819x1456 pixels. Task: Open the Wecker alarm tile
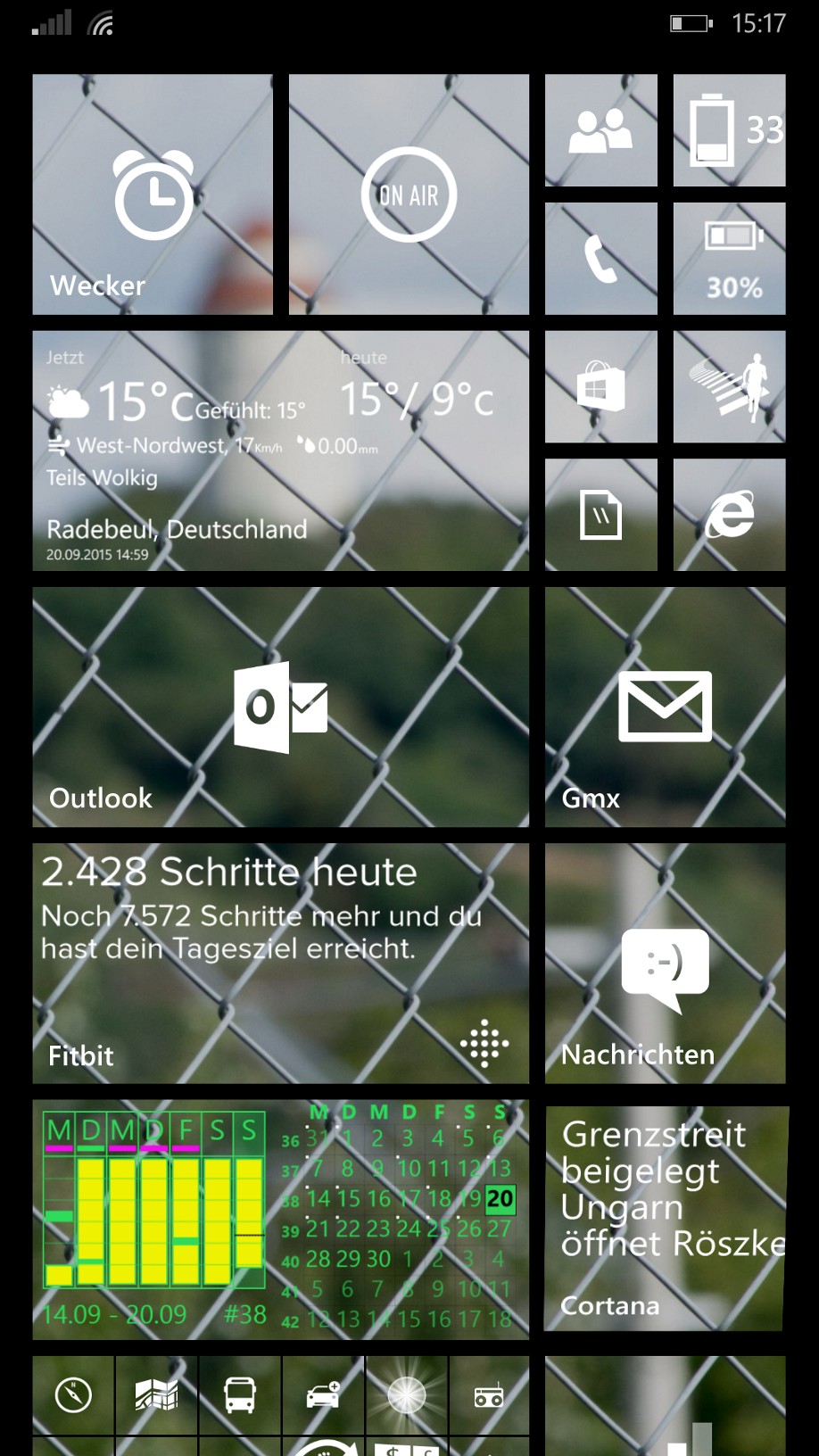click(x=153, y=194)
